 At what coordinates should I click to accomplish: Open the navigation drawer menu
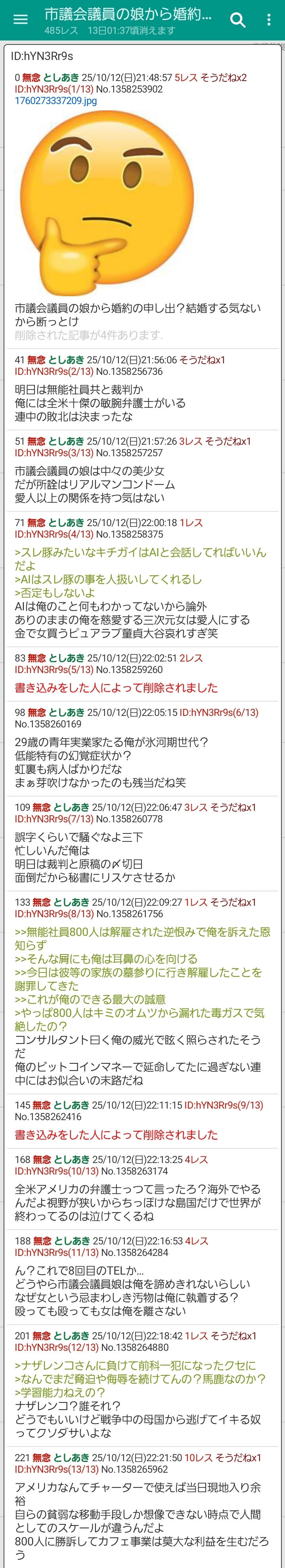click(x=21, y=19)
